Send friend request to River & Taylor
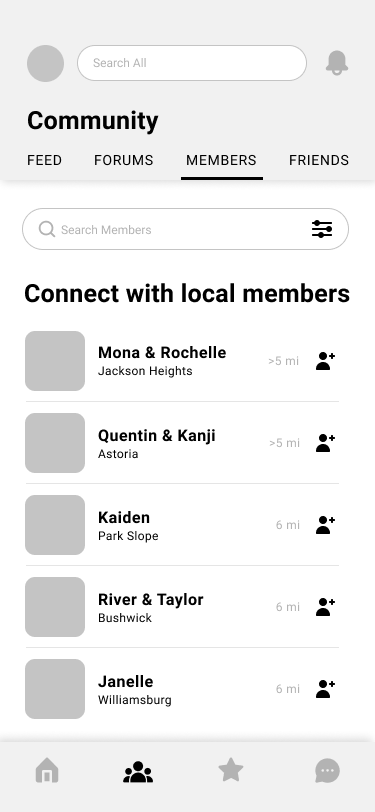This screenshot has width=375, height=812. [x=325, y=606]
